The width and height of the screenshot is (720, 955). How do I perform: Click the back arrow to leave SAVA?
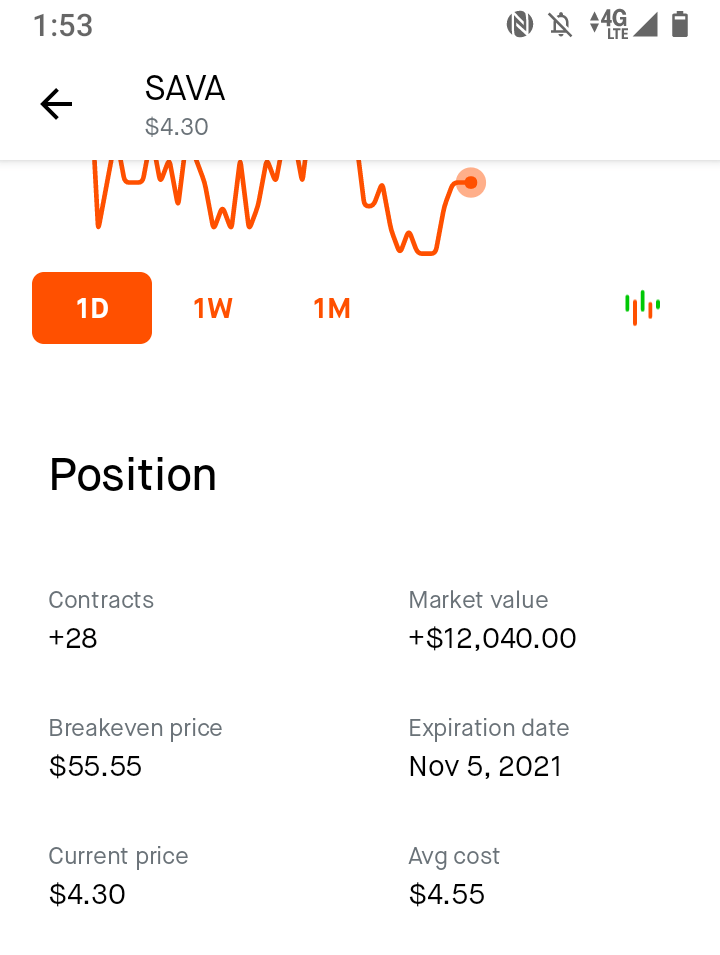(56, 103)
